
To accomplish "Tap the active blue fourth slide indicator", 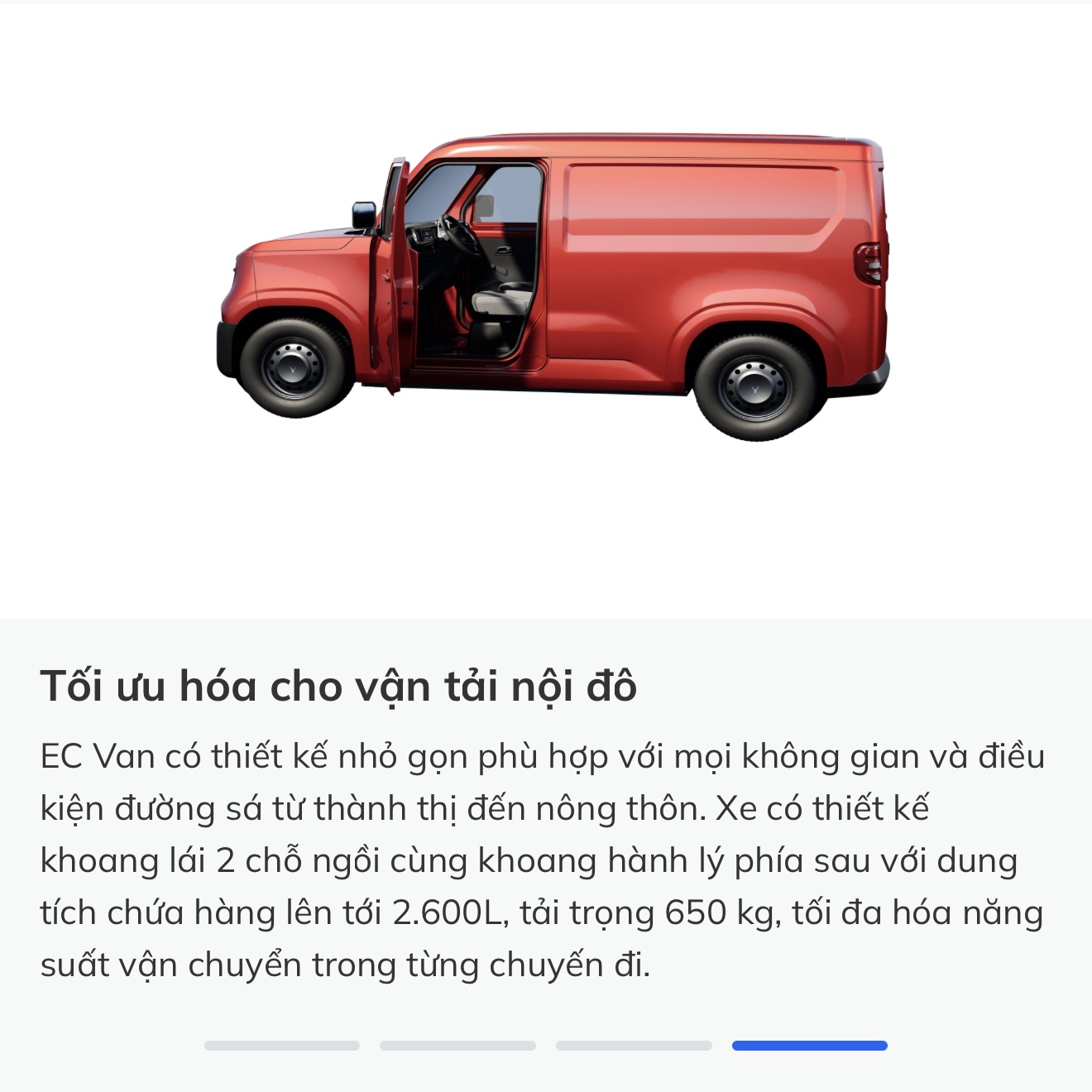I will [809, 1046].
